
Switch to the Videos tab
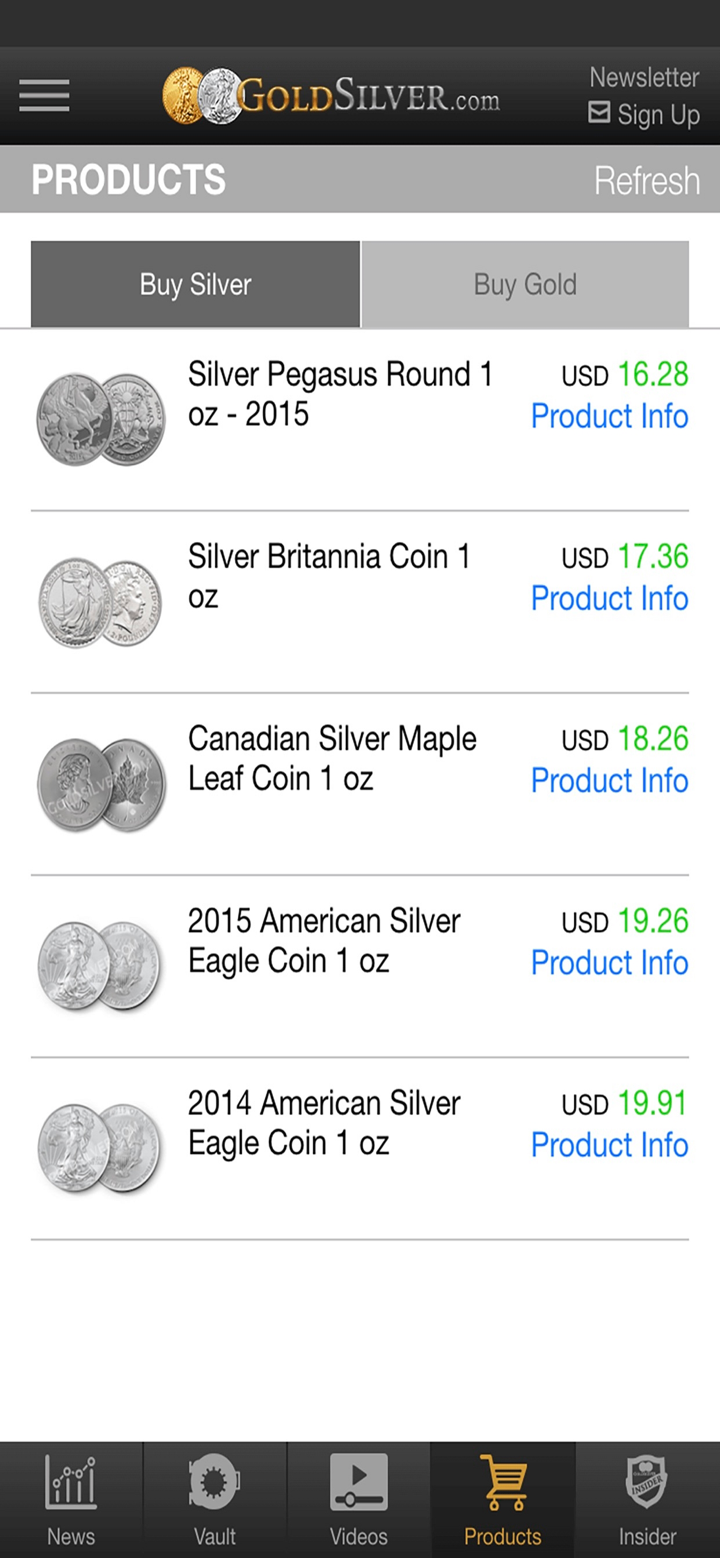tap(359, 1500)
